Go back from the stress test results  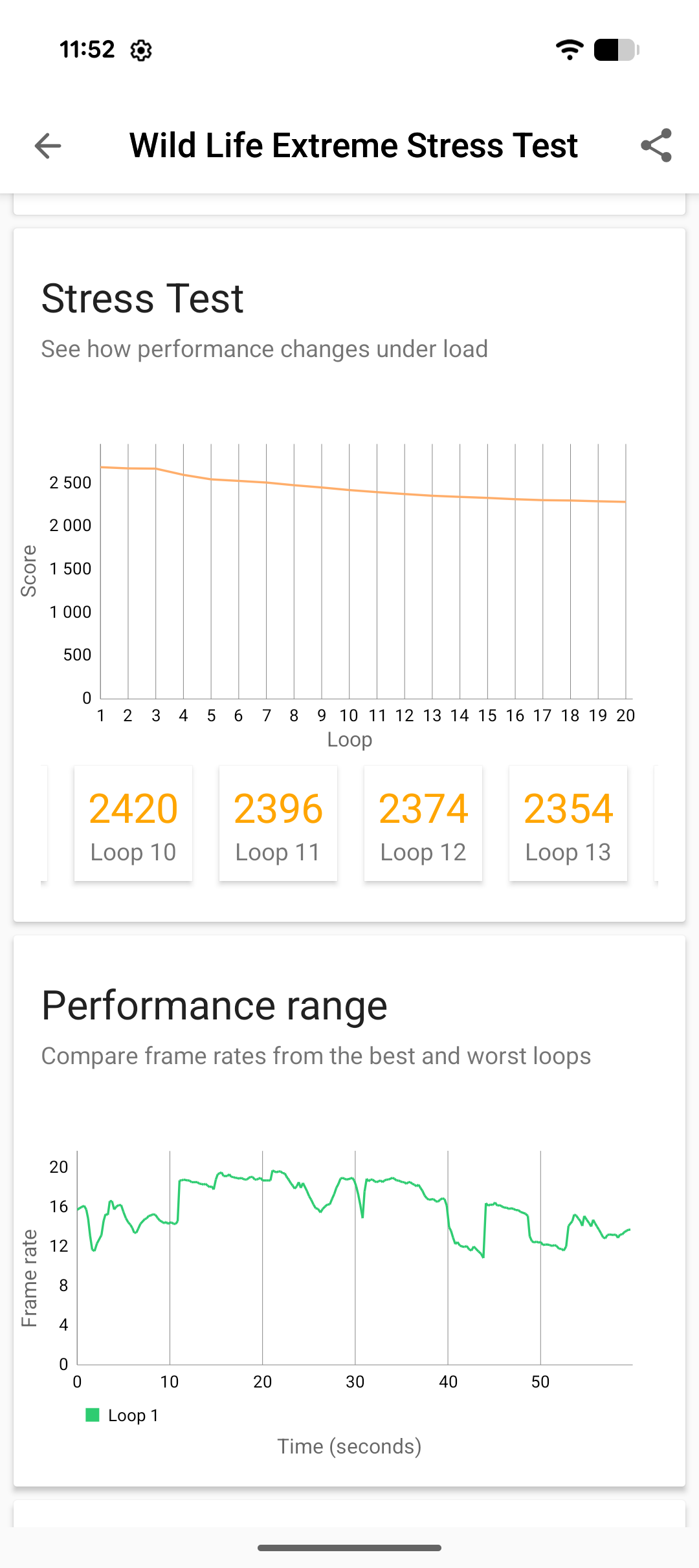pos(48,146)
